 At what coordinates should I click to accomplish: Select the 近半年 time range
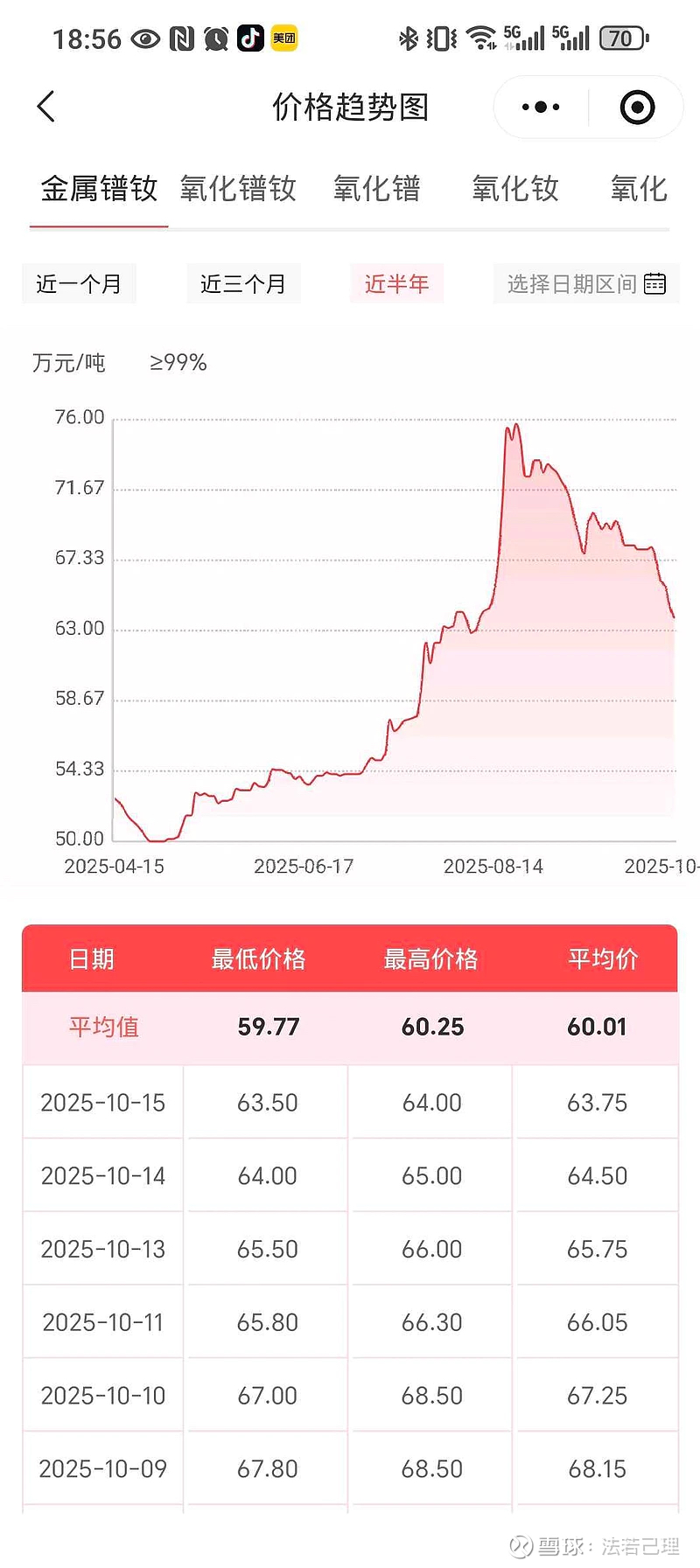(x=396, y=283)
